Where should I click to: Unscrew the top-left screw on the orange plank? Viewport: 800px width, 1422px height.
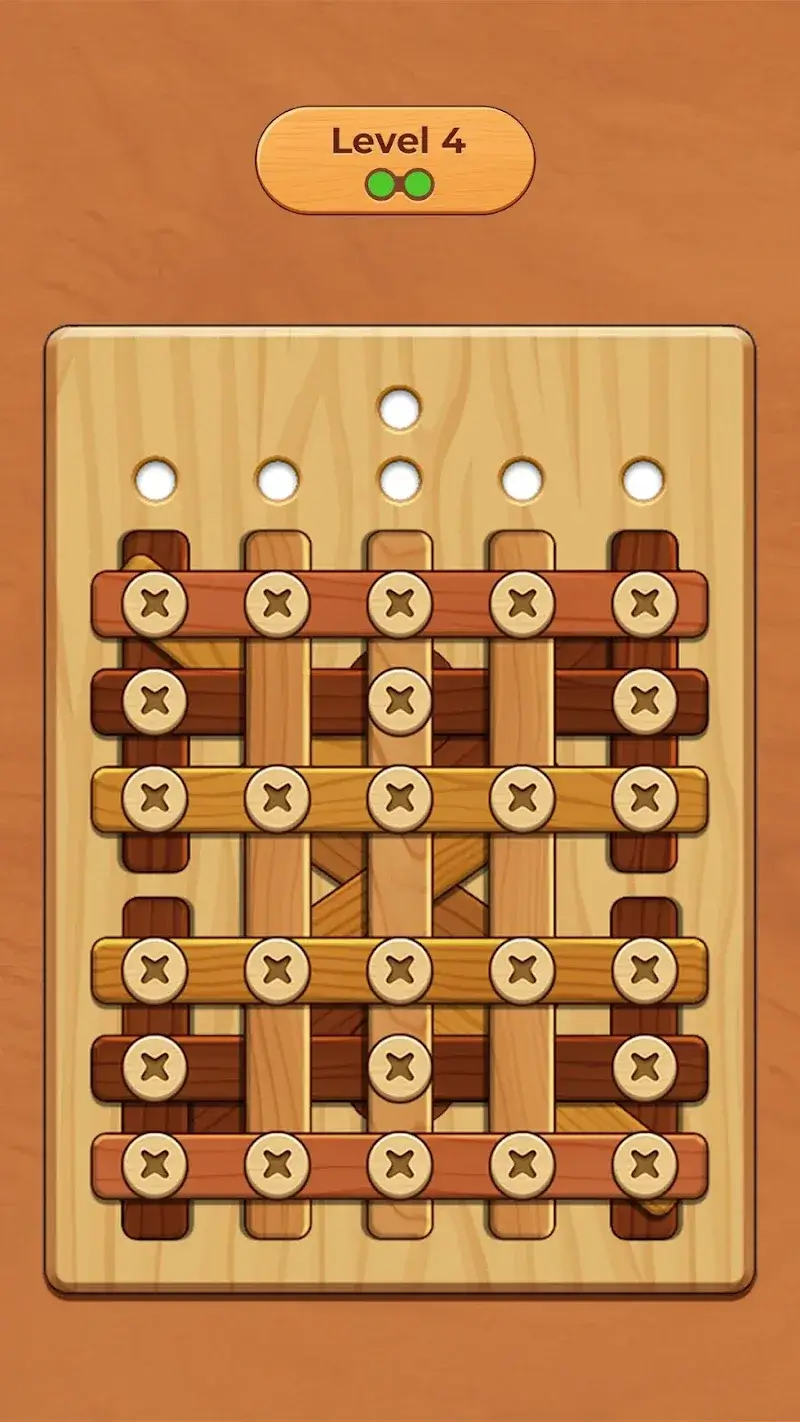tap(155, 602)
